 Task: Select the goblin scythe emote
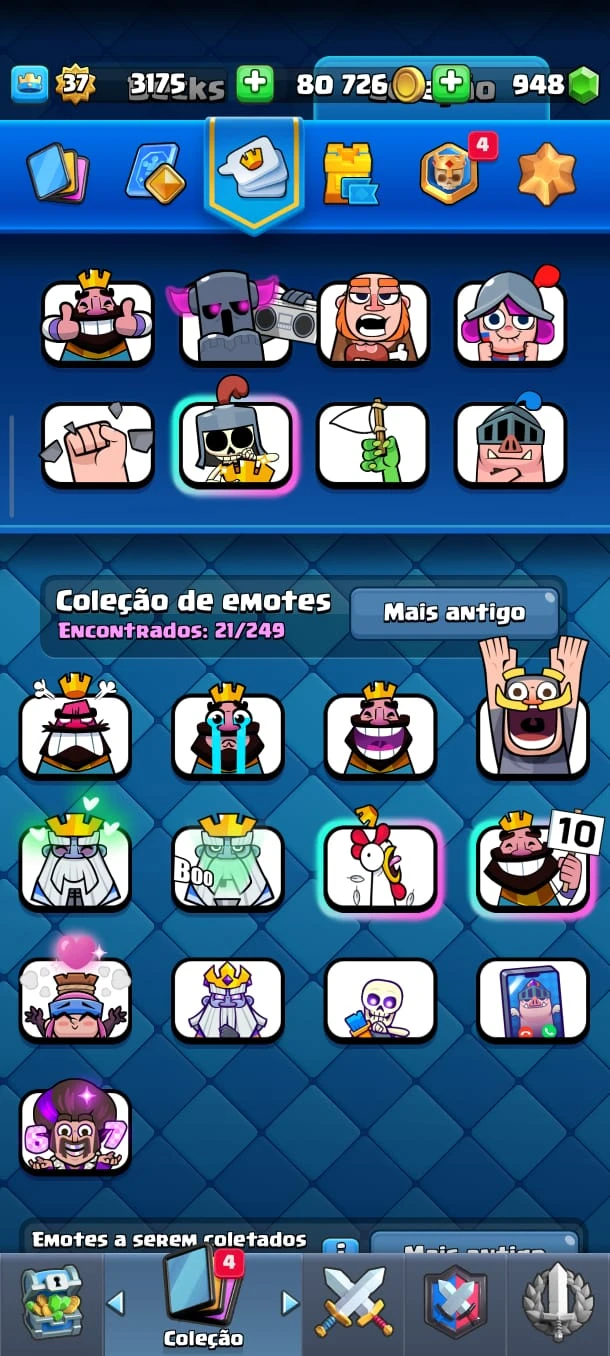tap(374, 444)
